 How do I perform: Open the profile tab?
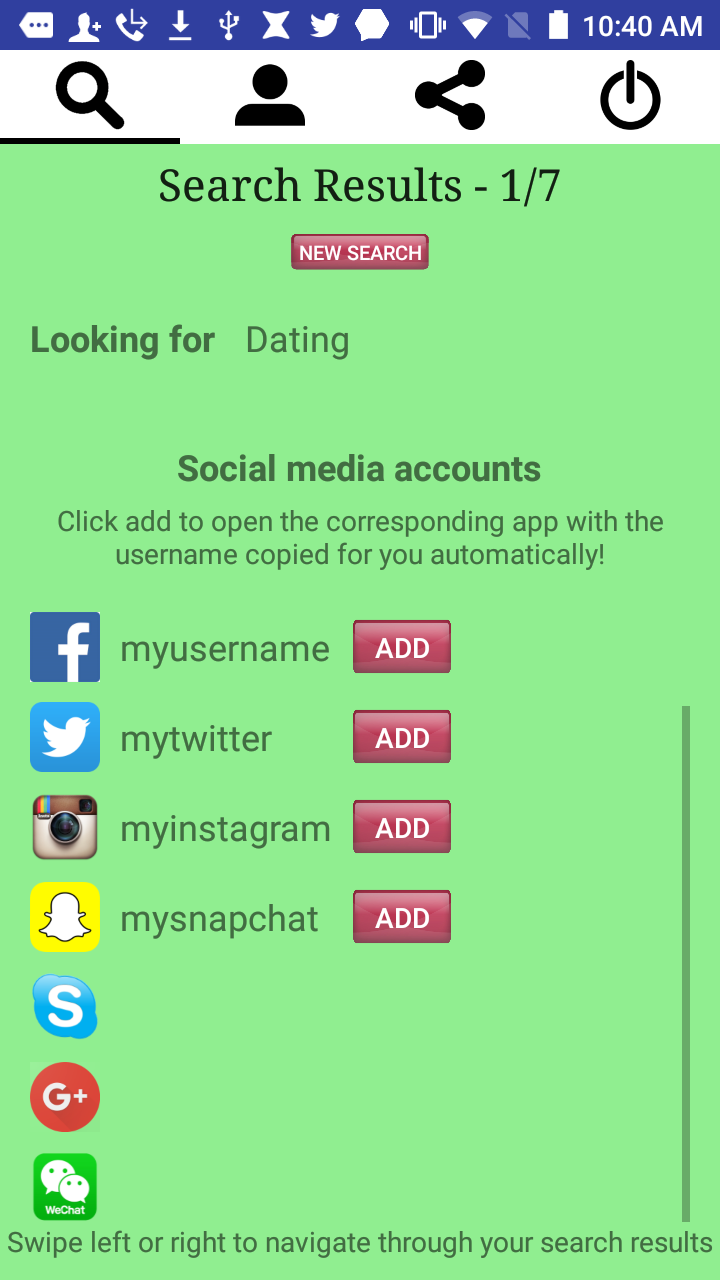(x=270, y=96)
